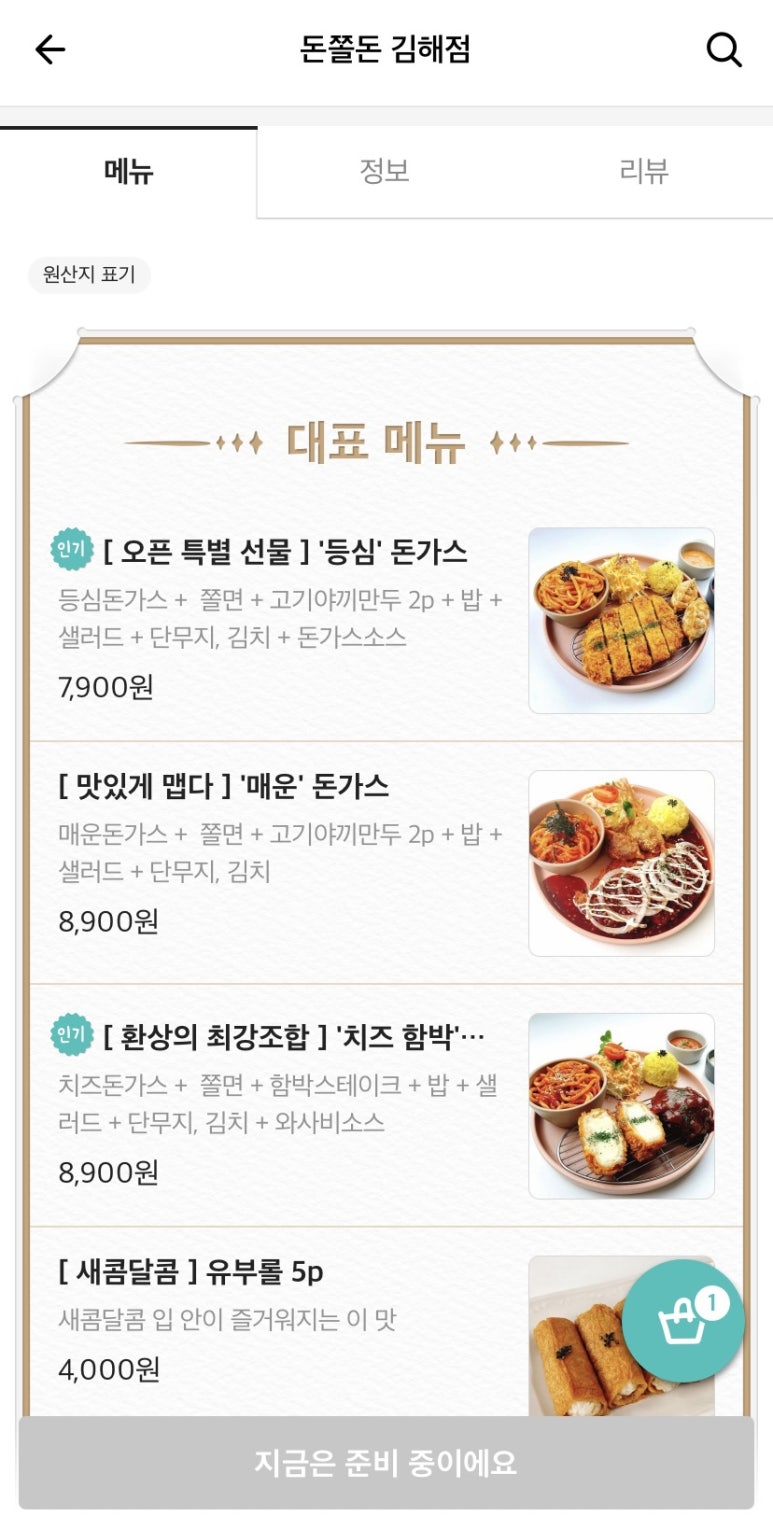Tap the 지금은 준비 중이에요 button
The width and height of the screenshot is (773, 1530).
tap(386, 1462)
